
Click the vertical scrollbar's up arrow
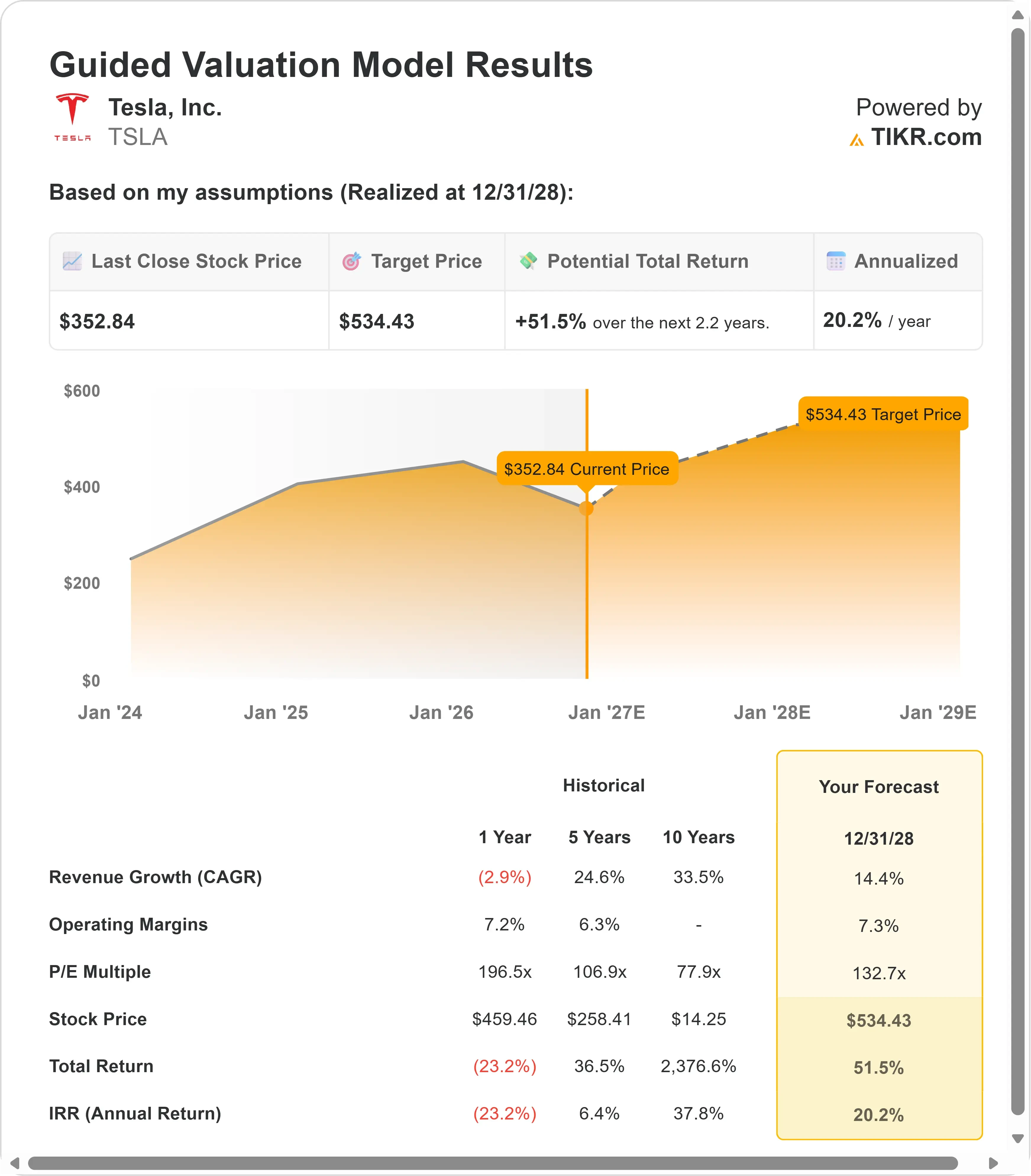1017,15
